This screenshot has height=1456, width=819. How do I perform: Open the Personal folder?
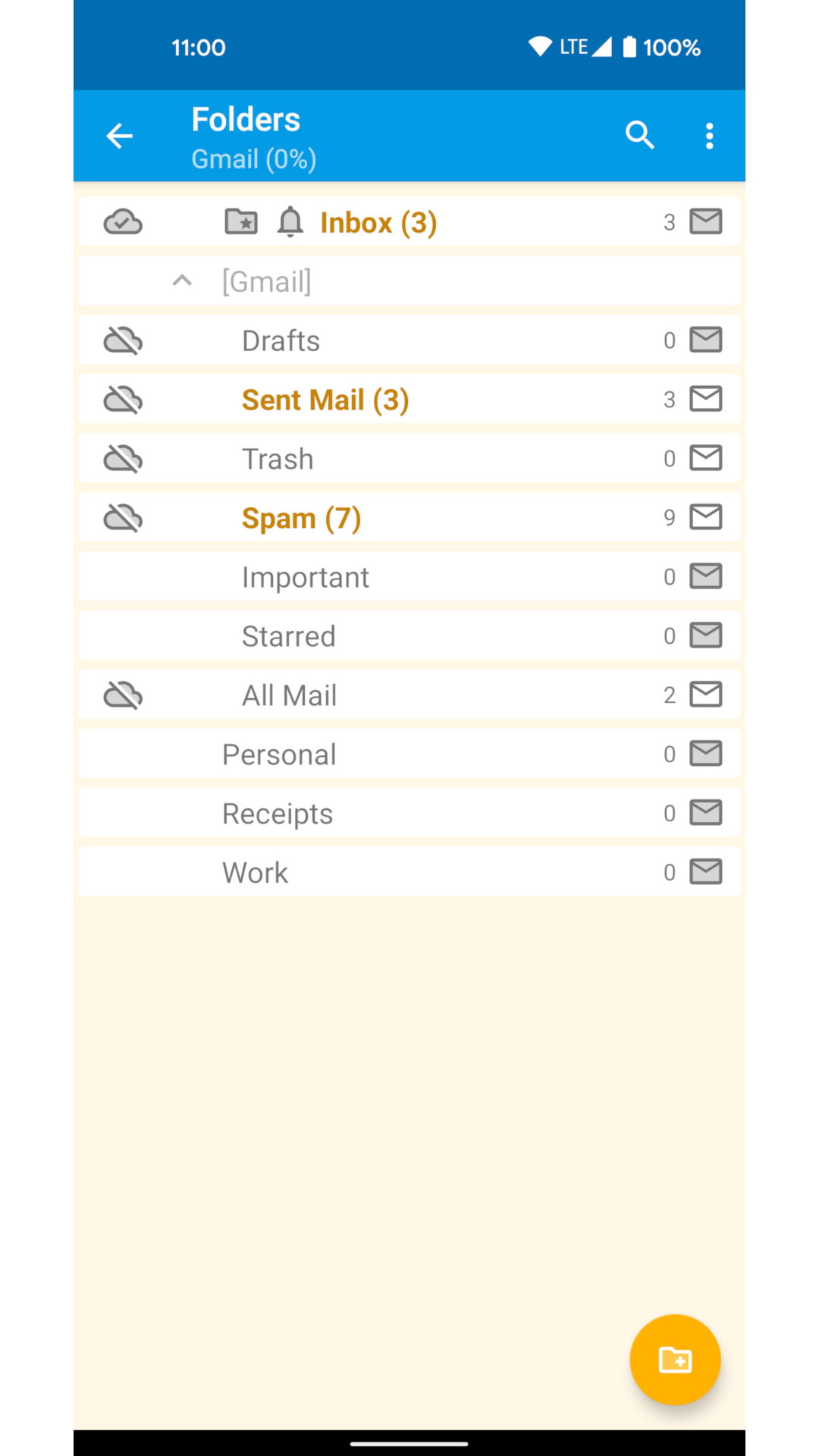[x=279, y=755]
